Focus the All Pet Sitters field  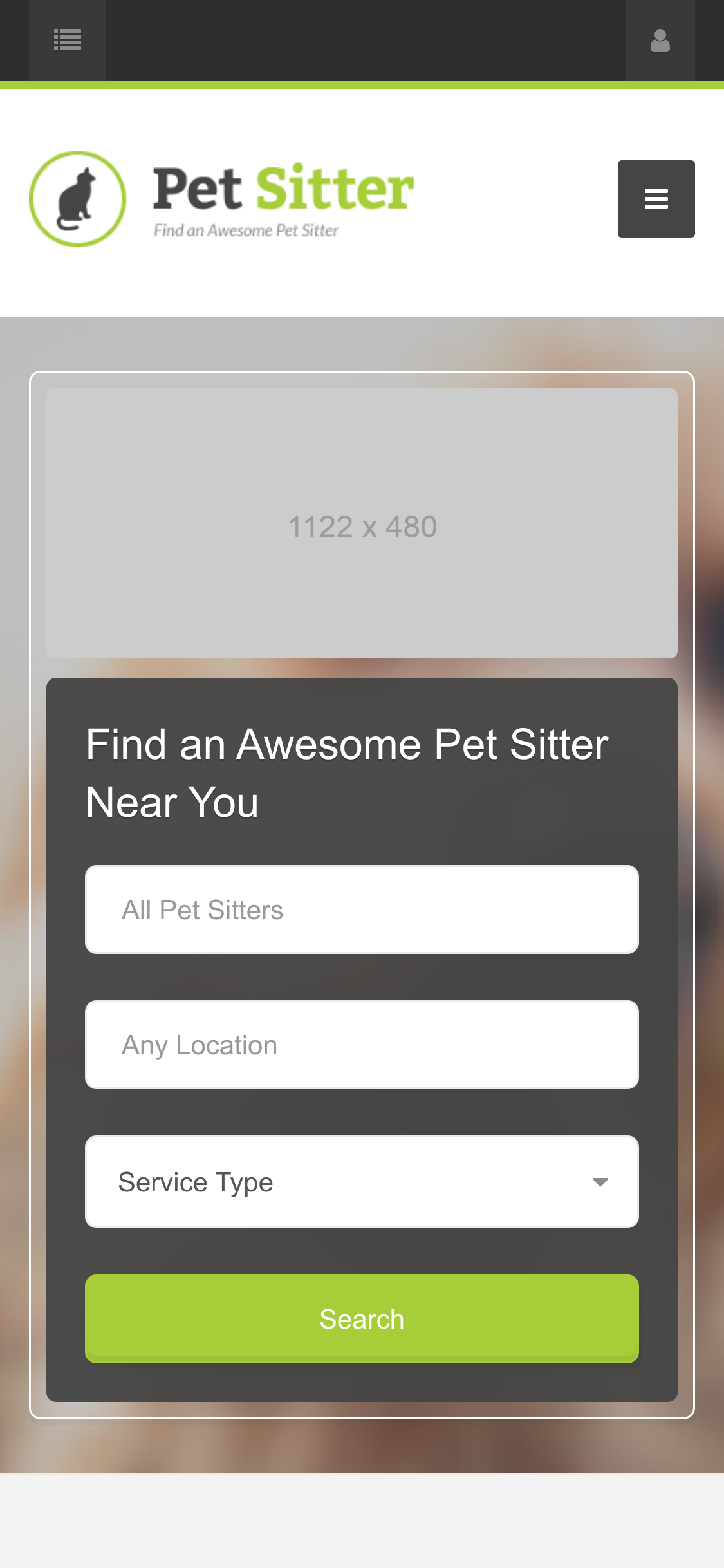click(x=362, y=910)
